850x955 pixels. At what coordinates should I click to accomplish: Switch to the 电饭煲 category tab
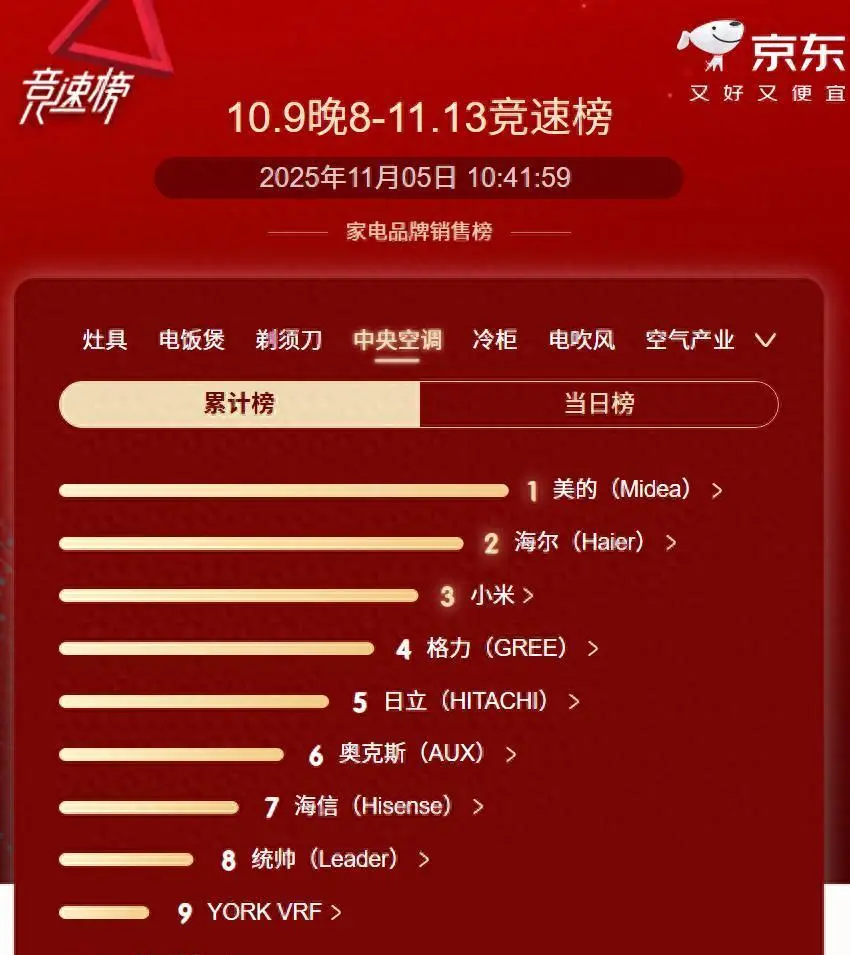coord(191,340)
